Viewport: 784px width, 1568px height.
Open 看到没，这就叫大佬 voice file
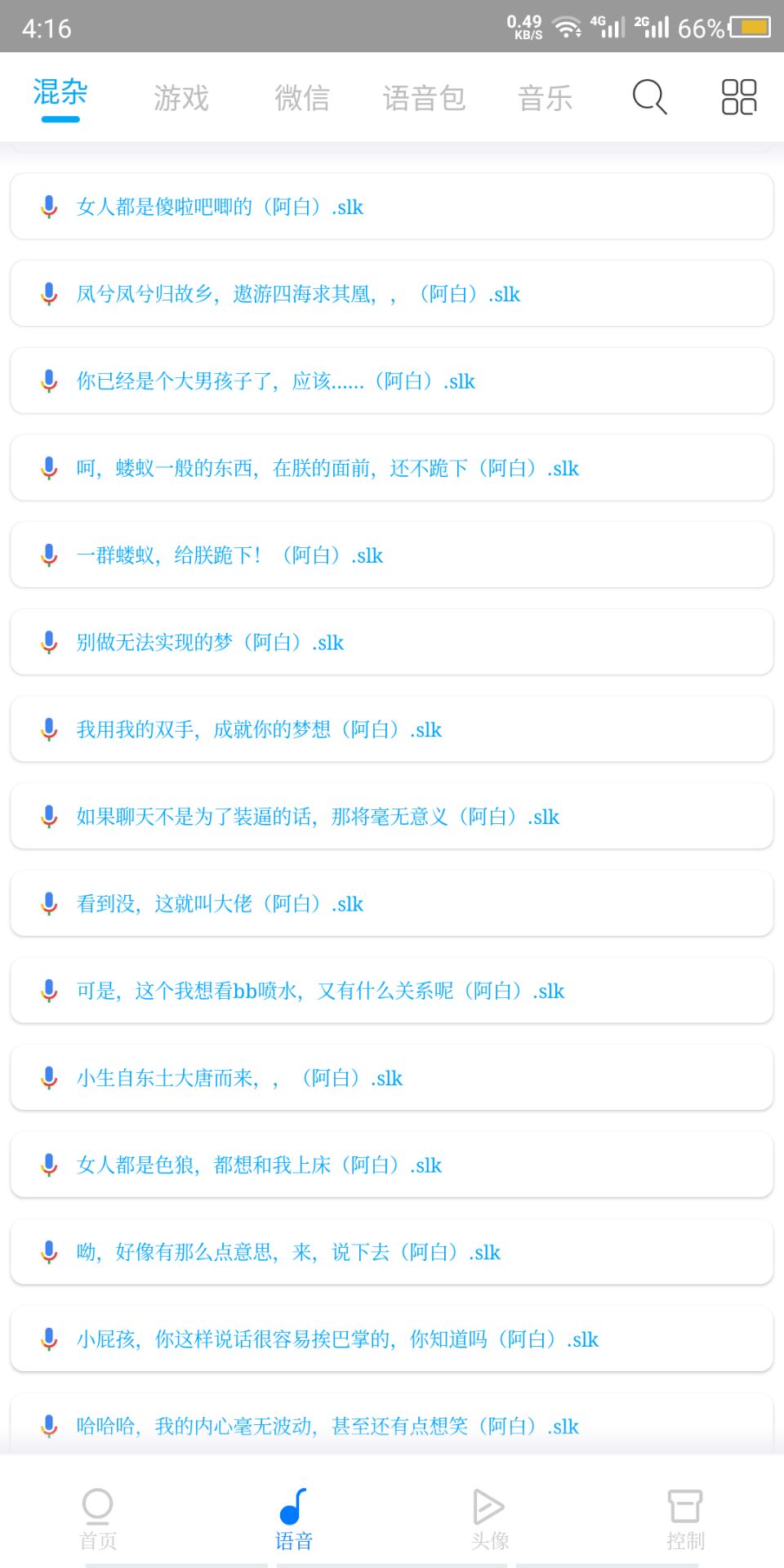pos(392,903)
